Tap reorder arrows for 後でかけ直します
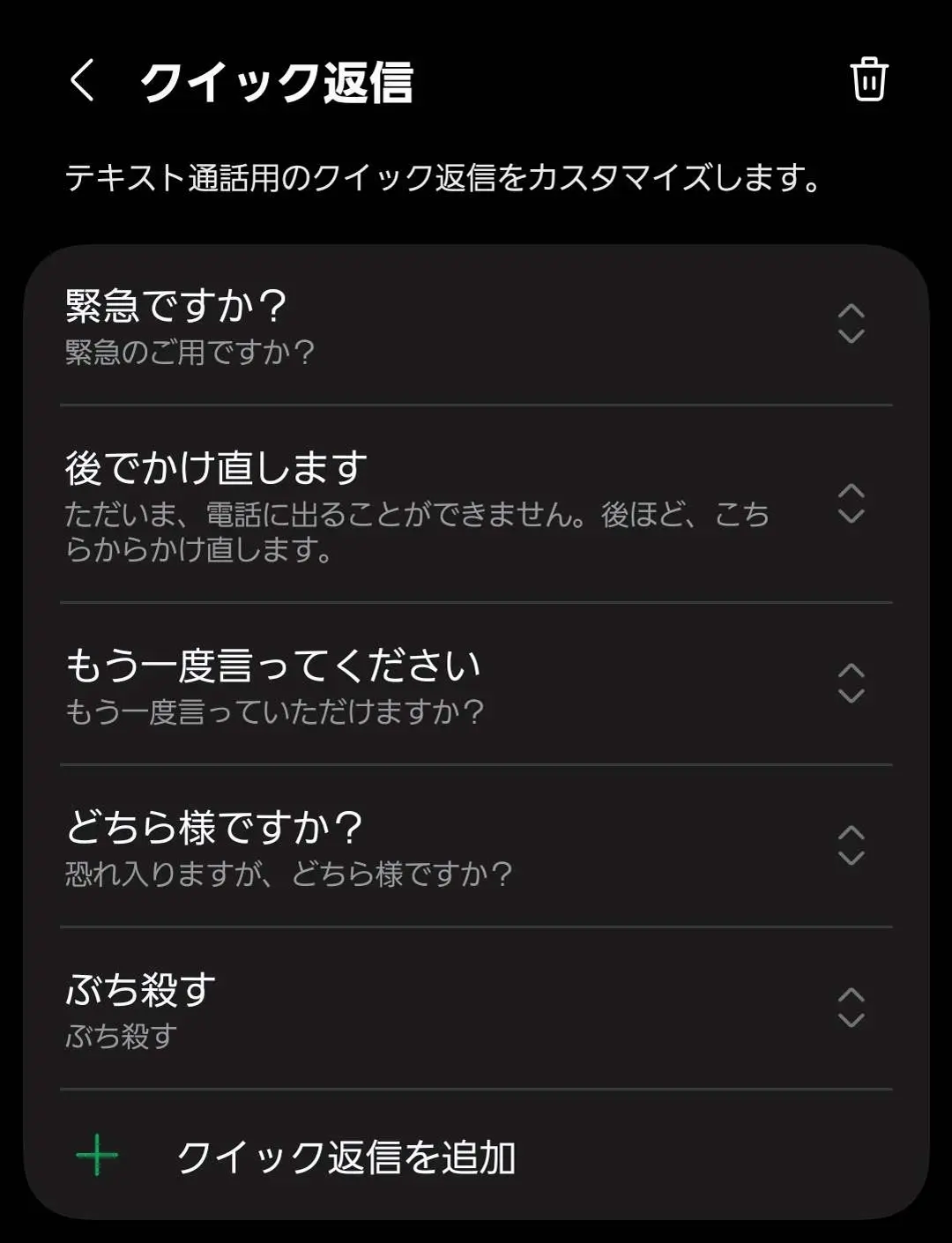Screen dimensions: 952x1243 coord(851,504)
